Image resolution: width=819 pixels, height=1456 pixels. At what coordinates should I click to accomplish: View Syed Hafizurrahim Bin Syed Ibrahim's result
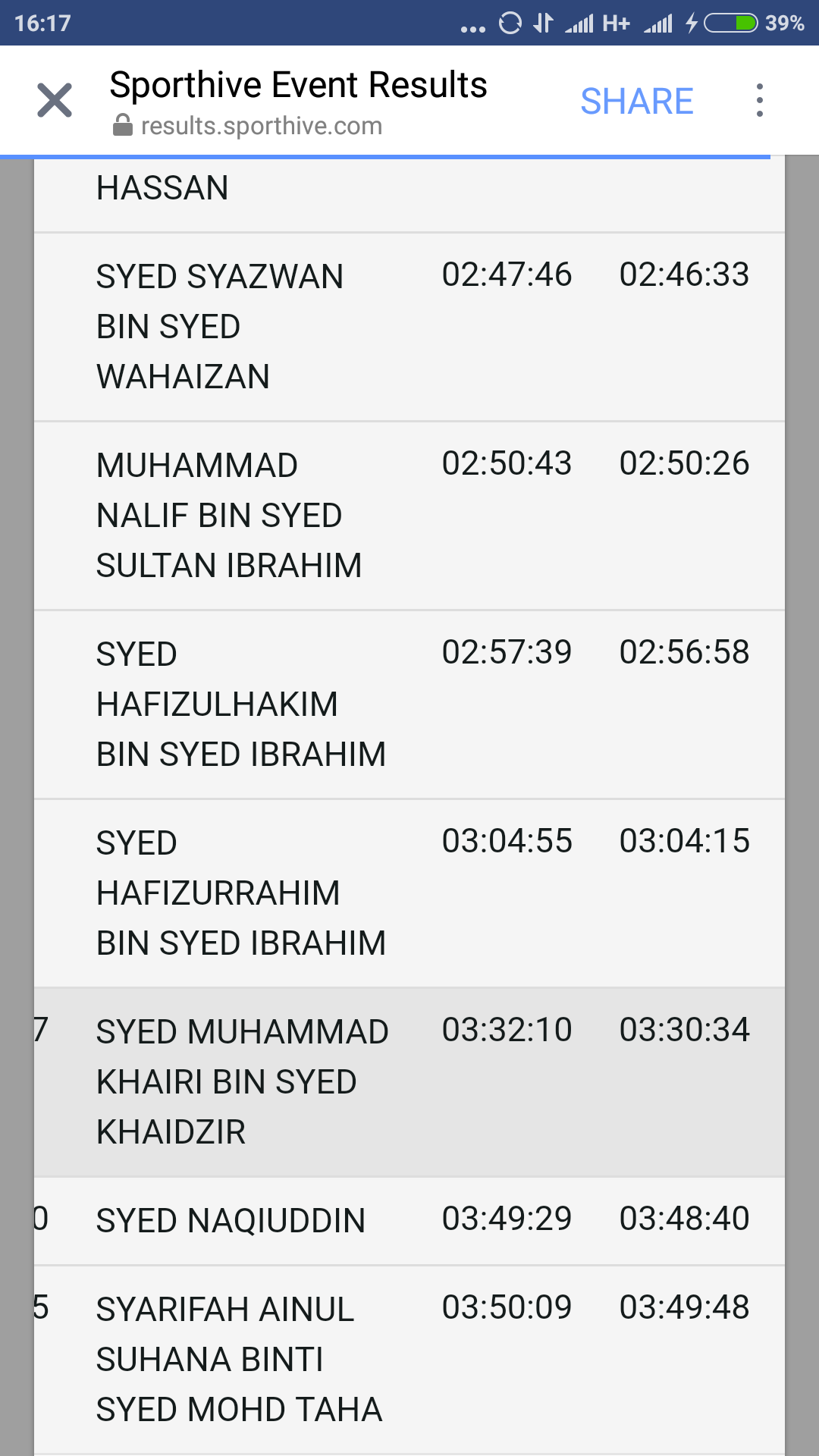click(409, 893)
